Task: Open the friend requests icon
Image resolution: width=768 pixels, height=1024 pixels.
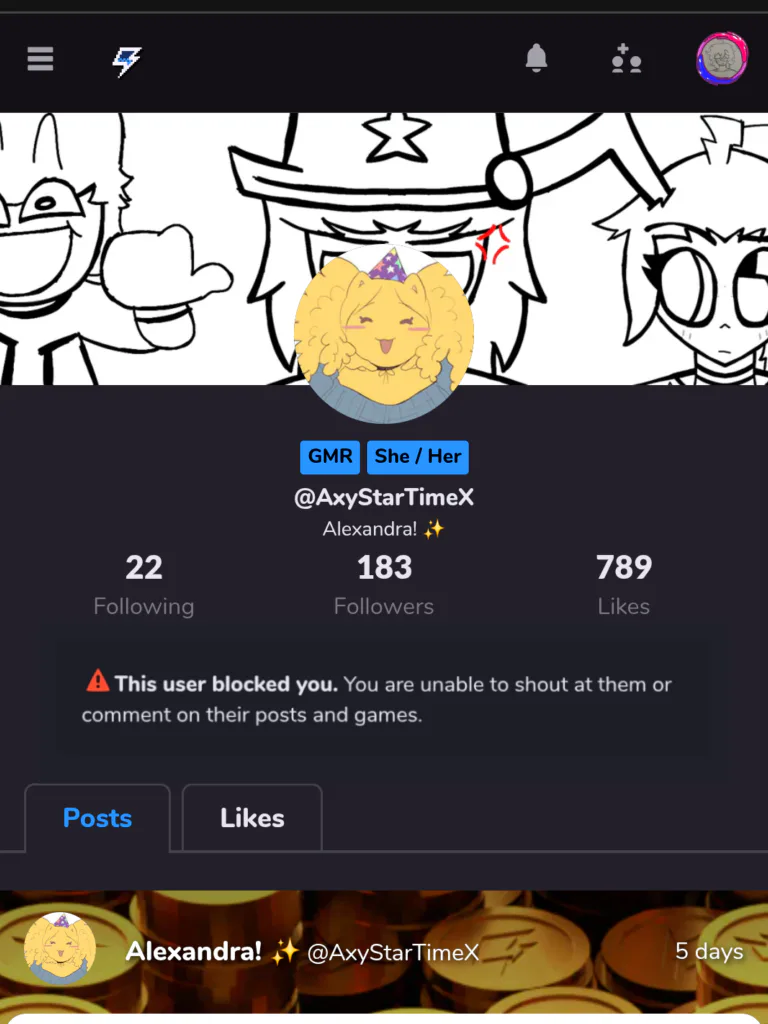Action: (x=626, y=60)
